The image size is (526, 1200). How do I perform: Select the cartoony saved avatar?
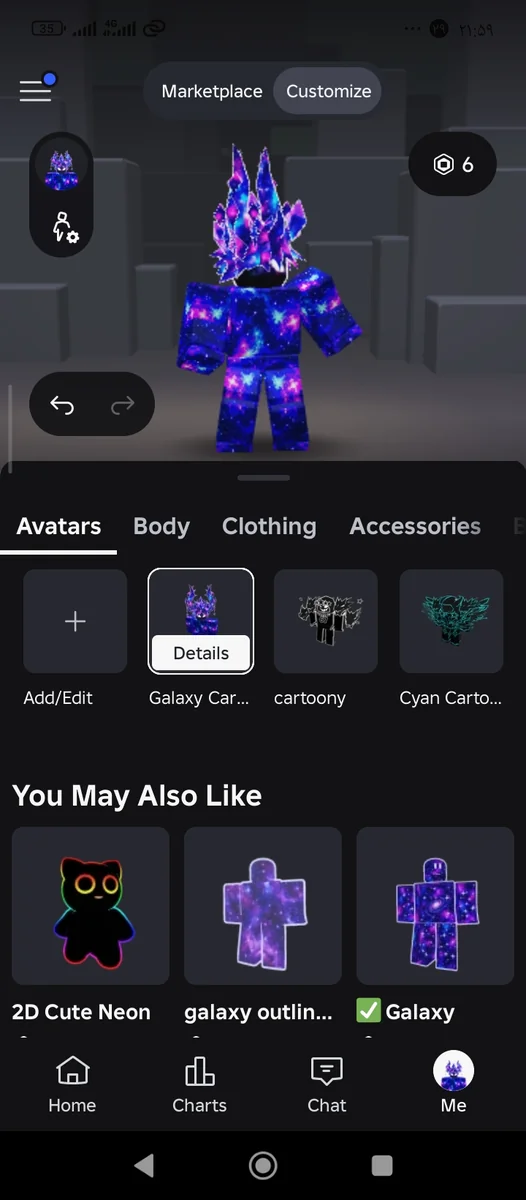[x=326, y=621]
